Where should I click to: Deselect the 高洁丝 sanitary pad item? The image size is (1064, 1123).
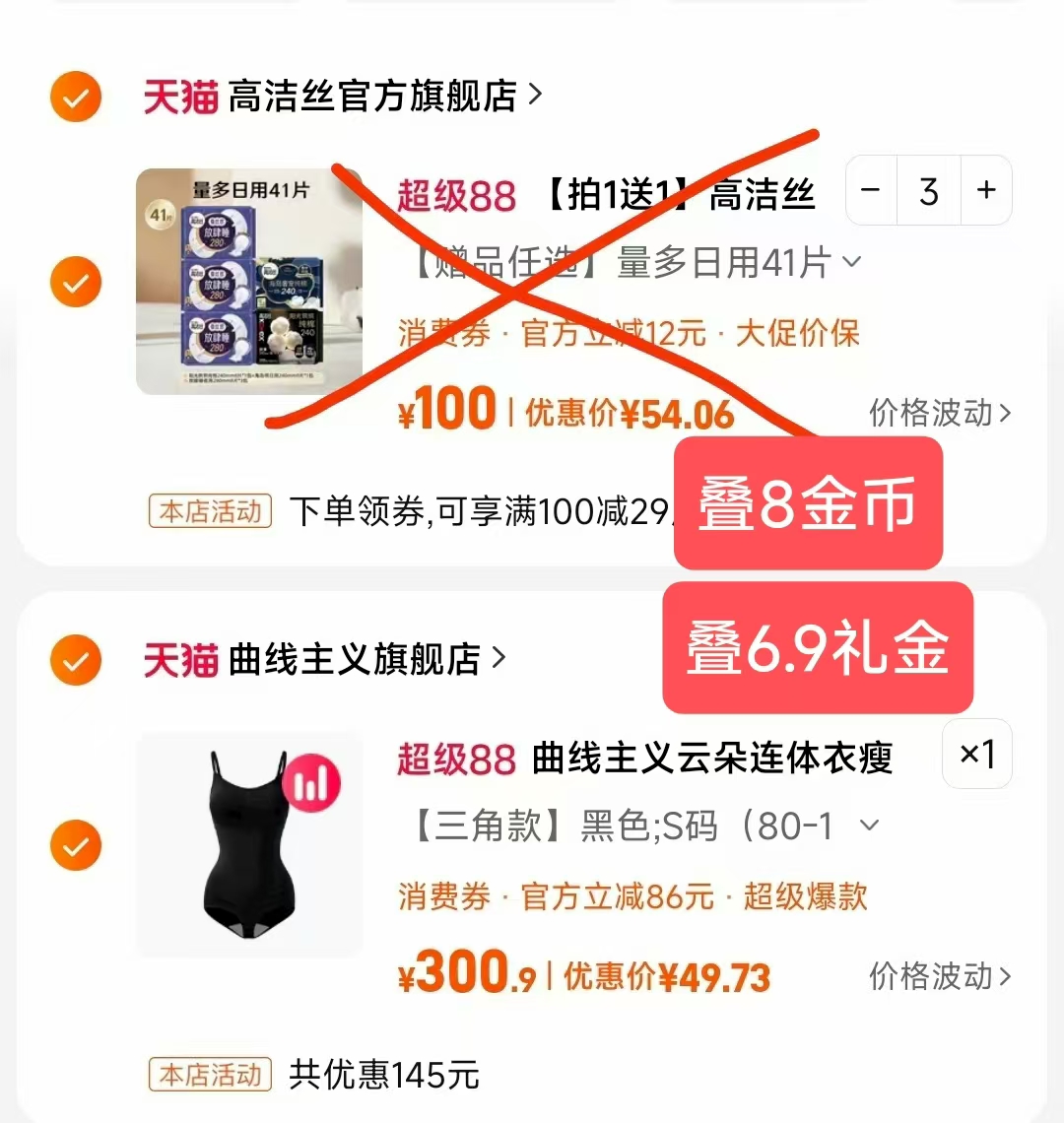(76, 282)
